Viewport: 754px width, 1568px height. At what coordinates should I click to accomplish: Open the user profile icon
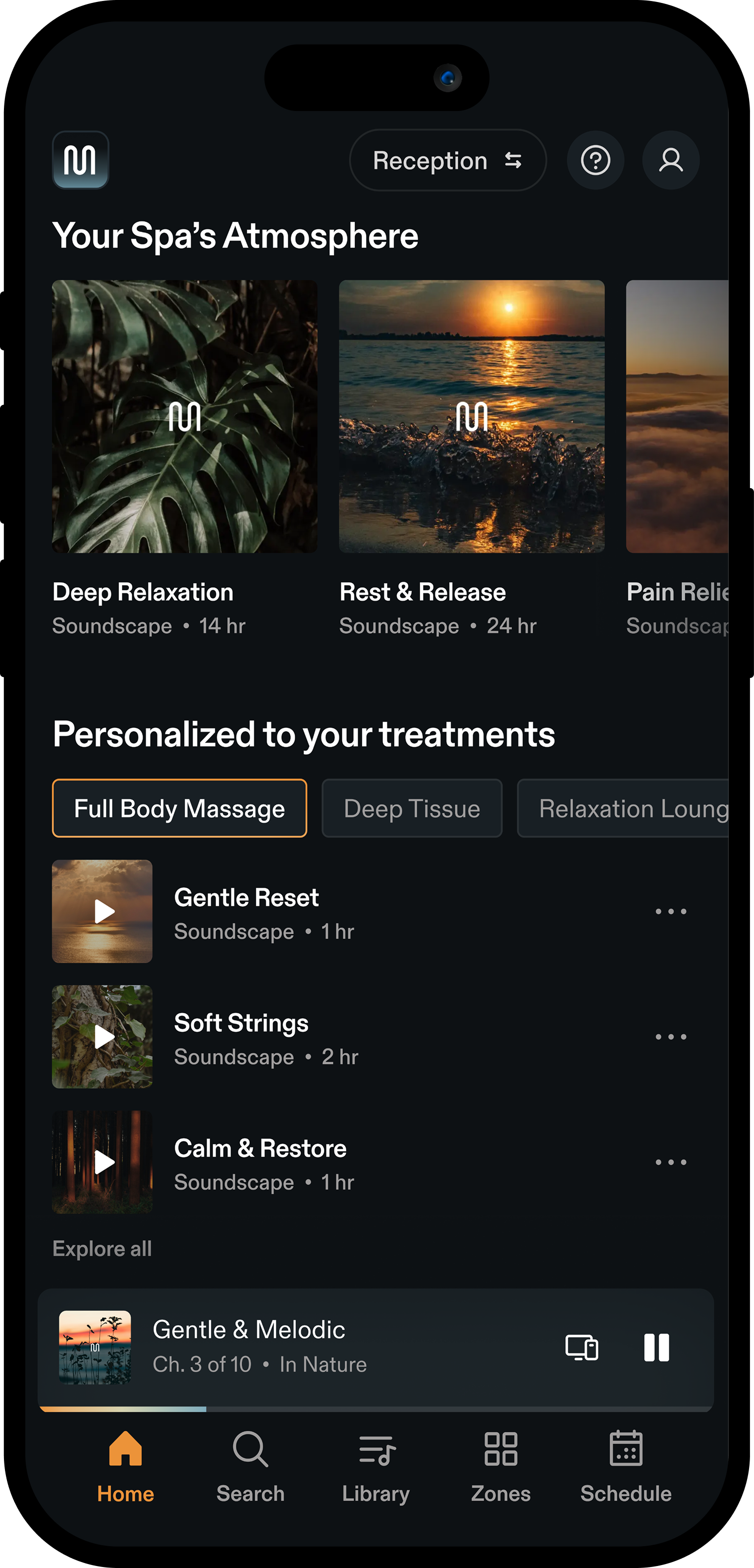(671, 160)
